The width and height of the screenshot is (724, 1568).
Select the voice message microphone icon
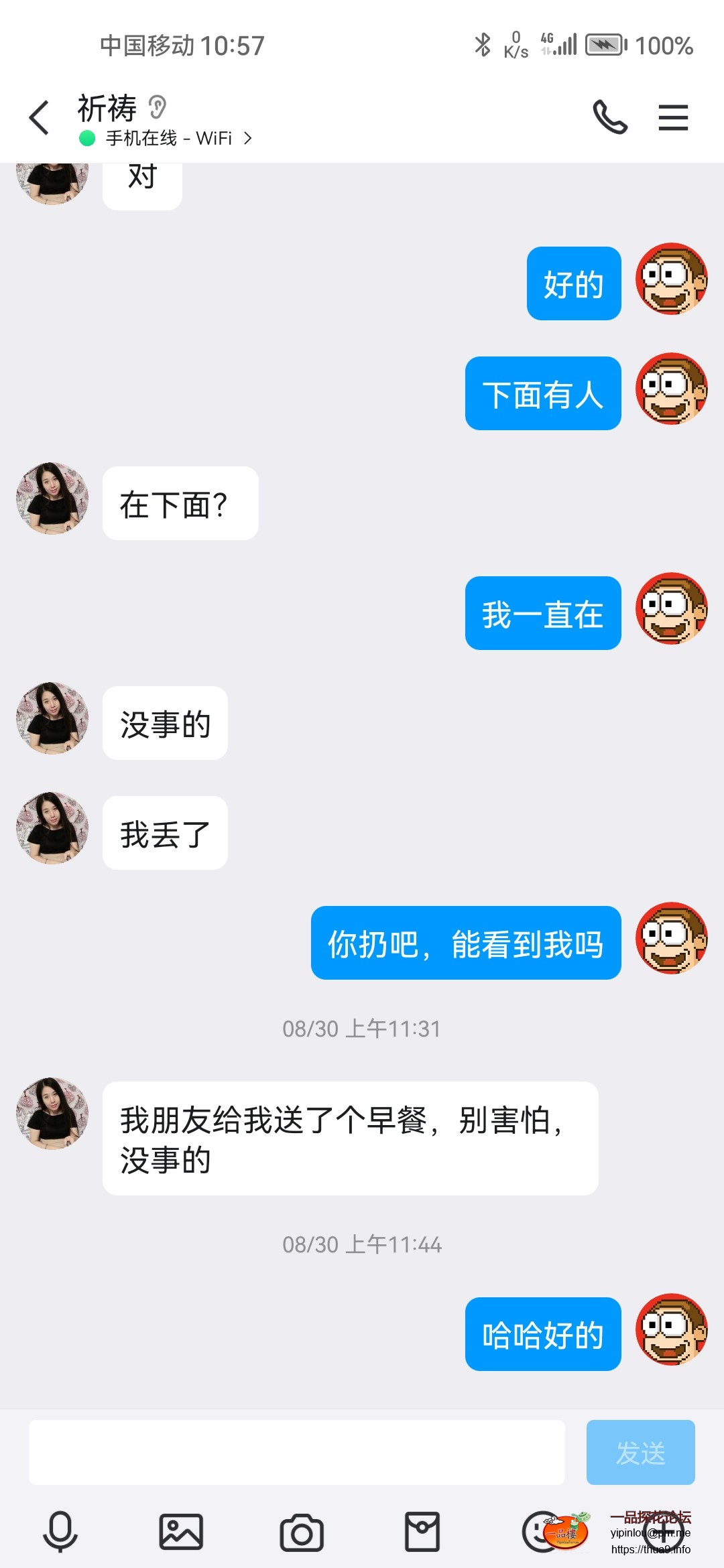[60, 1531]
